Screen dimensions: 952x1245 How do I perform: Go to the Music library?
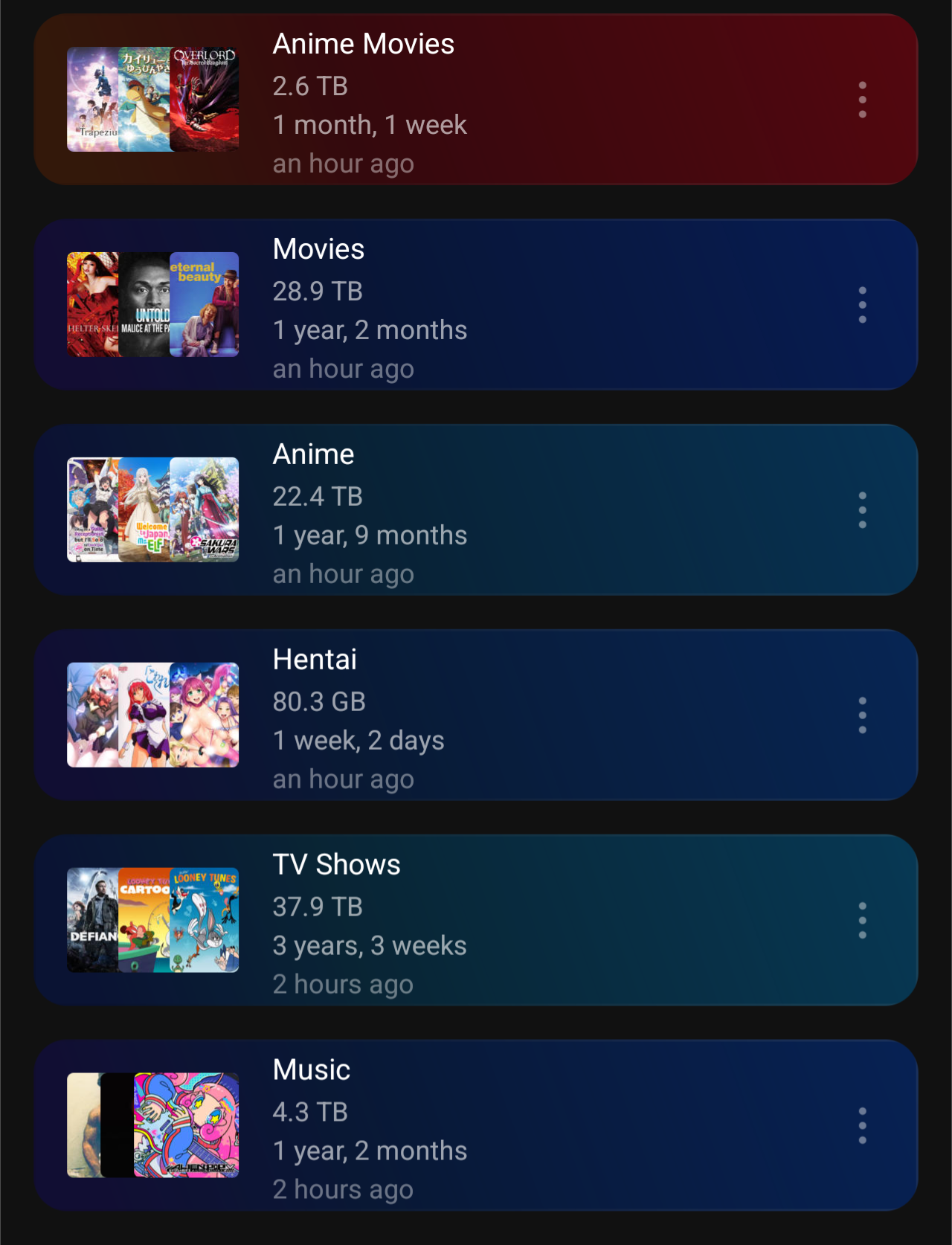point(476,1126)
